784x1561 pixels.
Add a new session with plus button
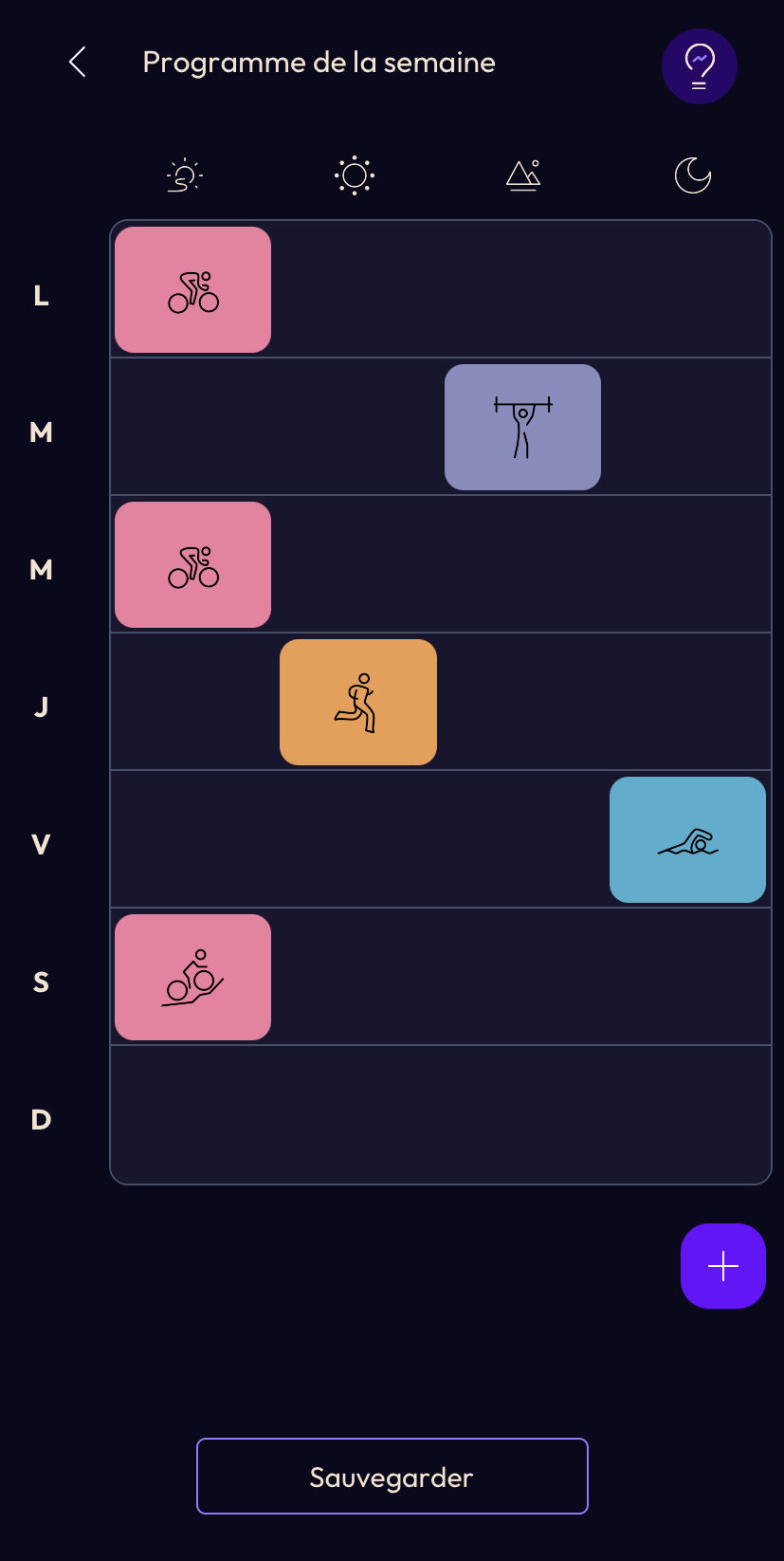click(x=723, y=1266)
